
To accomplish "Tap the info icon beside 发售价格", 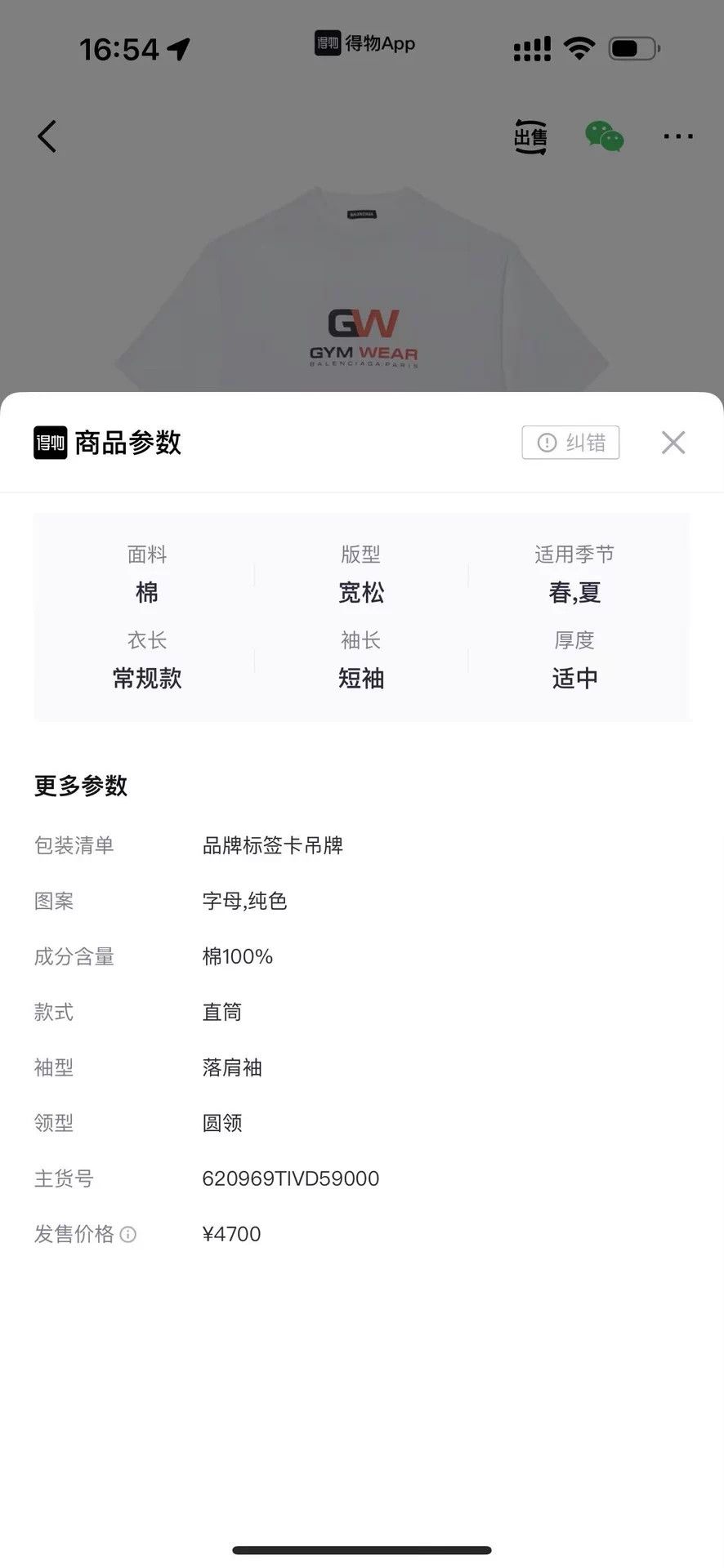I will 128,1234.
